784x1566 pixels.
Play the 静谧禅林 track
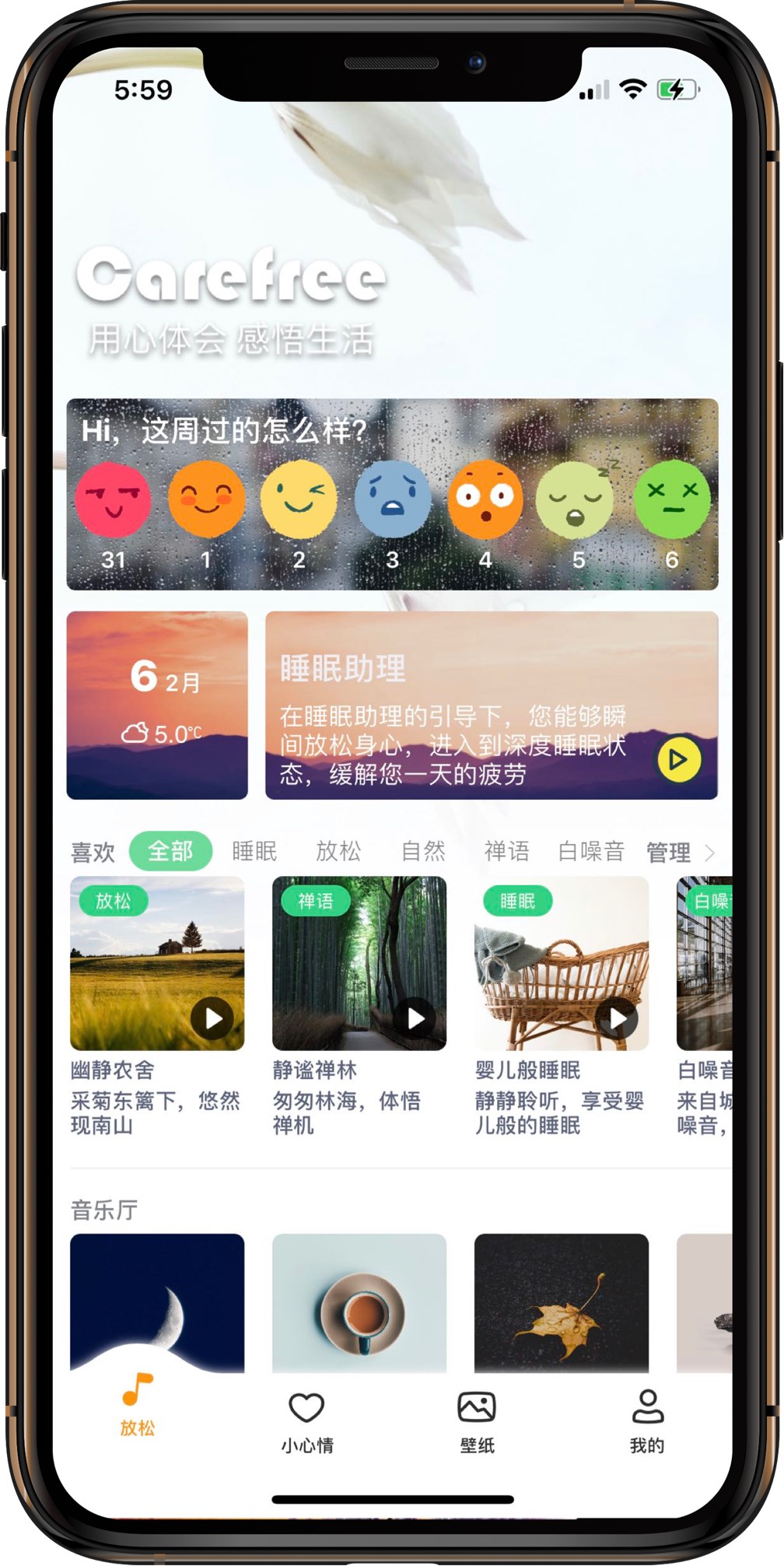coord(415,1018)
